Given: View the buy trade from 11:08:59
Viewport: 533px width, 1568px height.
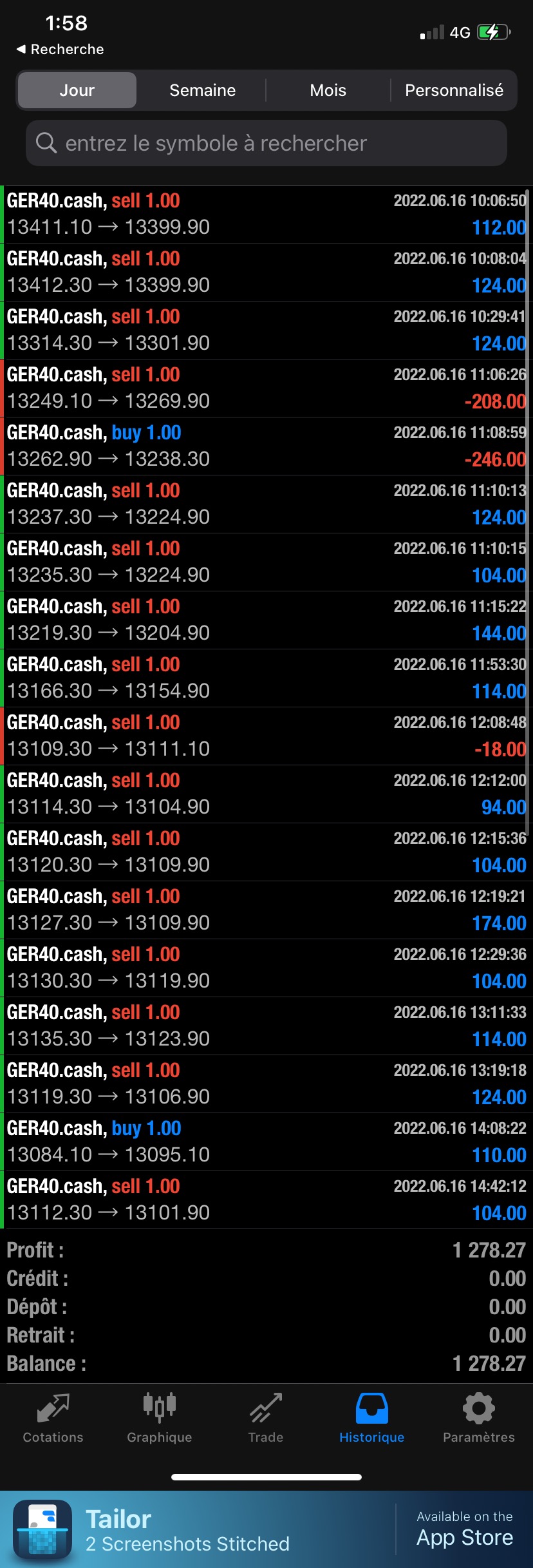Looking at the screenshot, I should (x=266, y=446).
